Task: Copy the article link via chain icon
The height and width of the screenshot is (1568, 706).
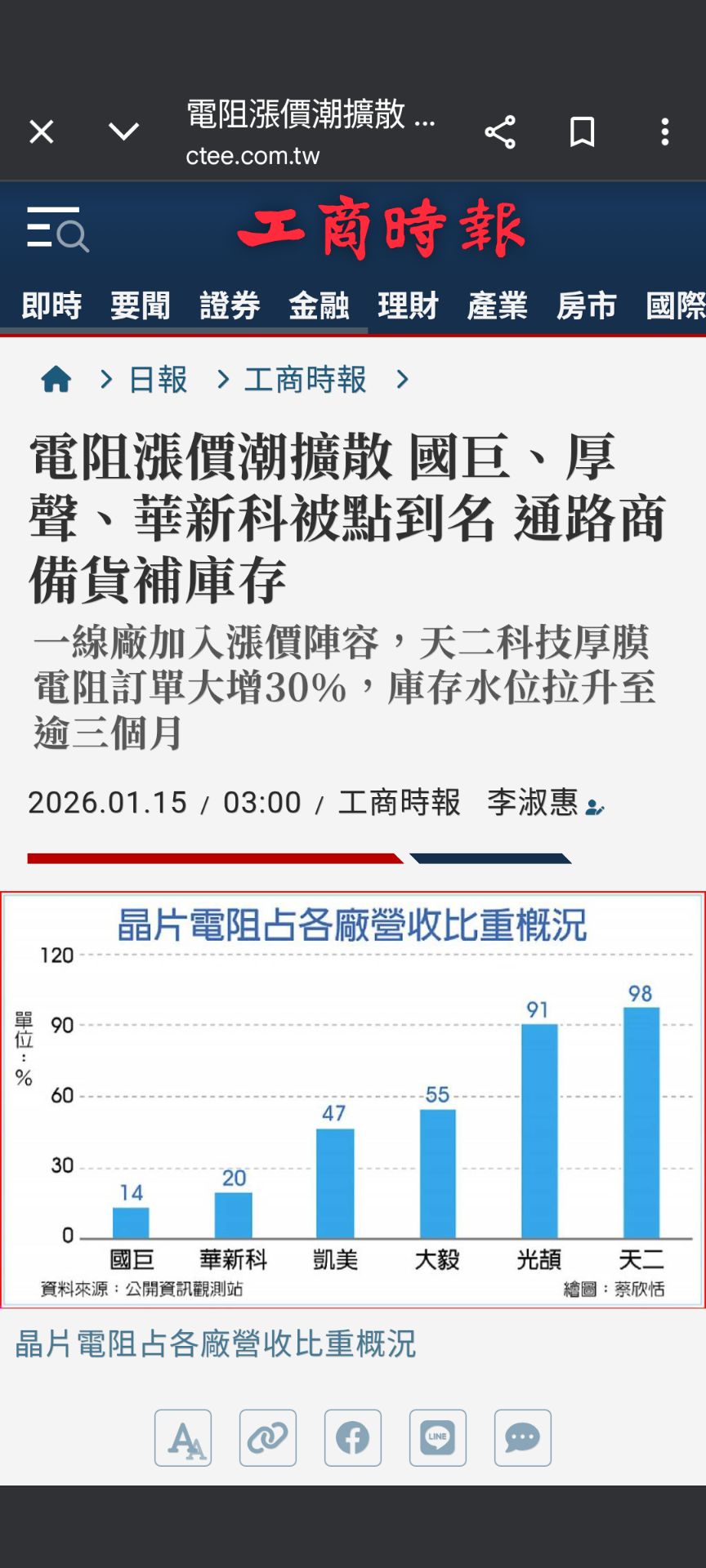Action: pos(267,1438)
